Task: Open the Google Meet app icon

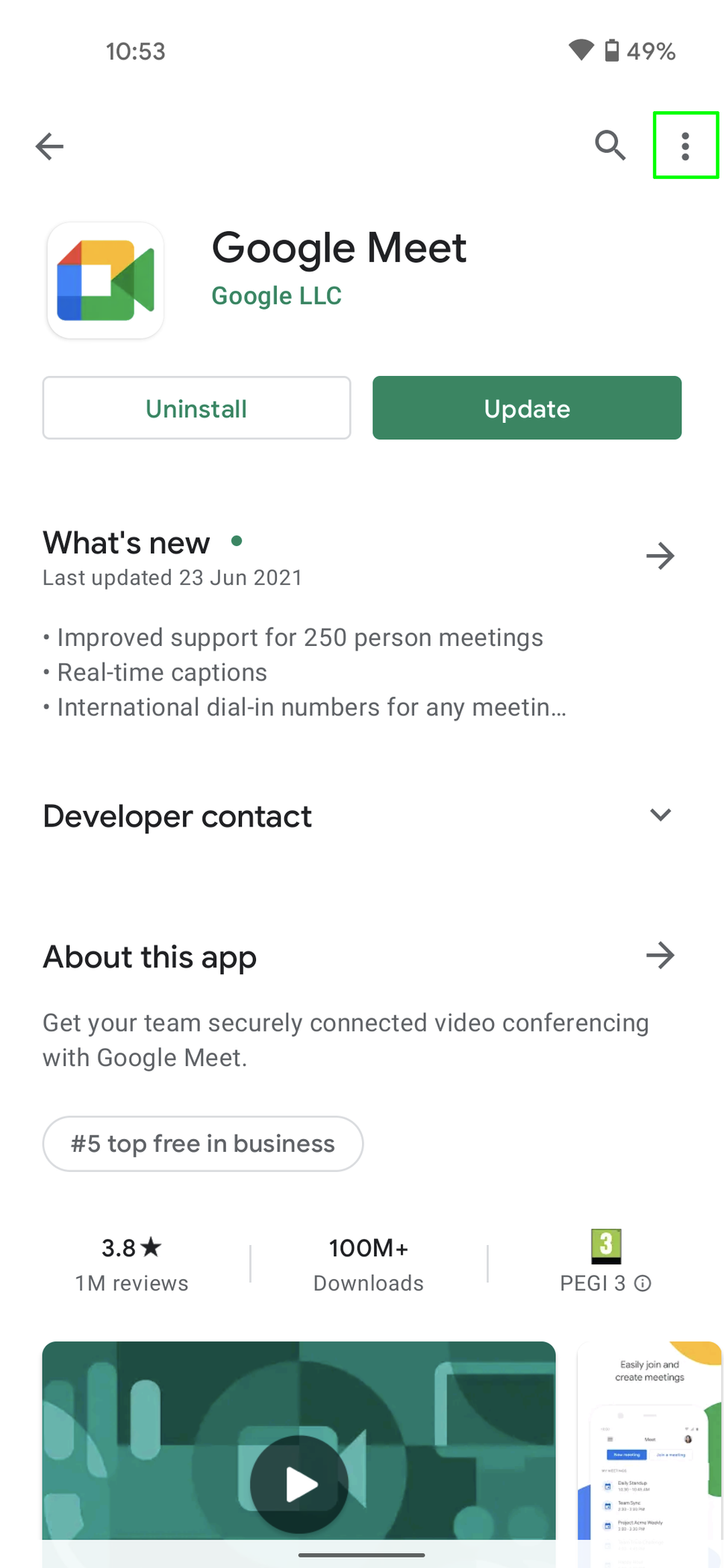Action: pos(104,280)
